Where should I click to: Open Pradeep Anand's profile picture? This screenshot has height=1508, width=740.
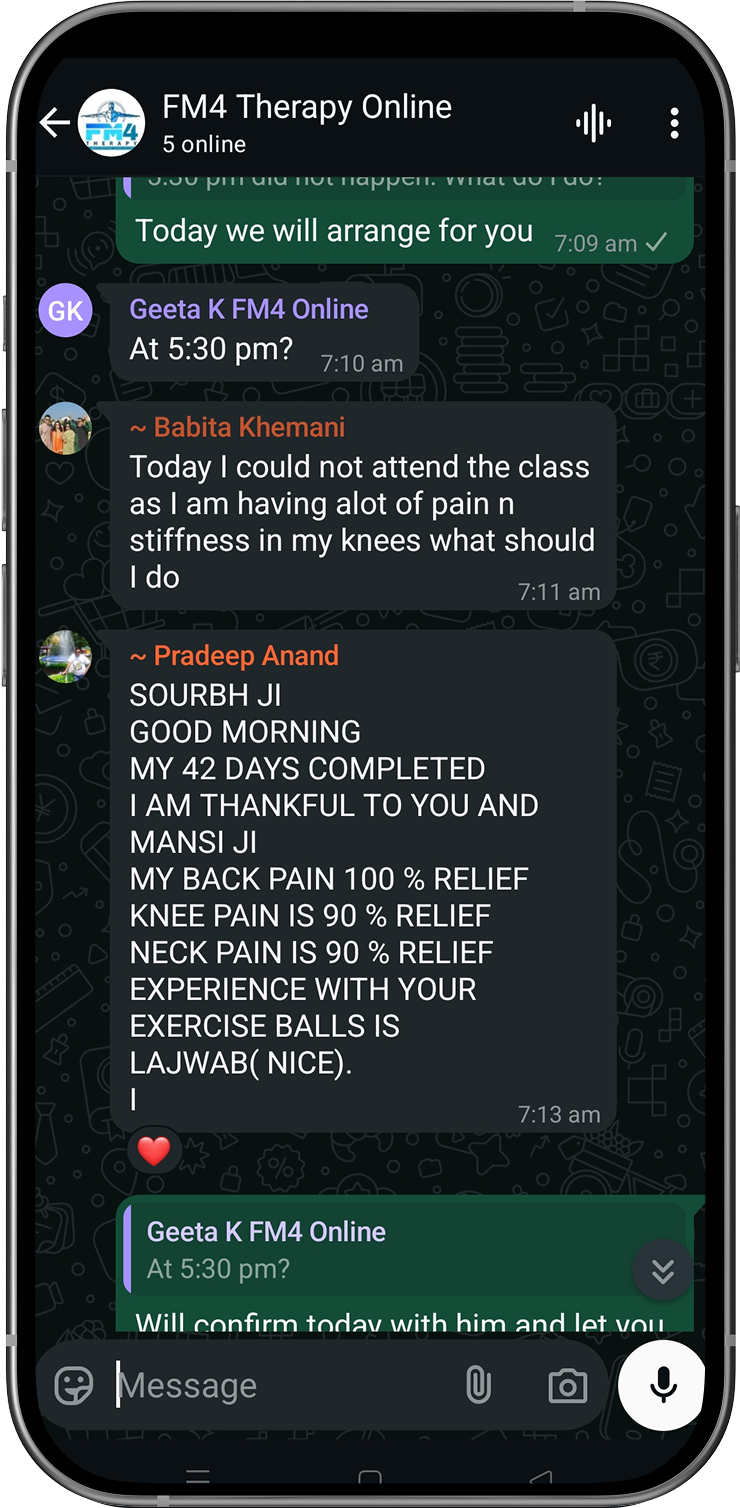[x=65, y=657]
